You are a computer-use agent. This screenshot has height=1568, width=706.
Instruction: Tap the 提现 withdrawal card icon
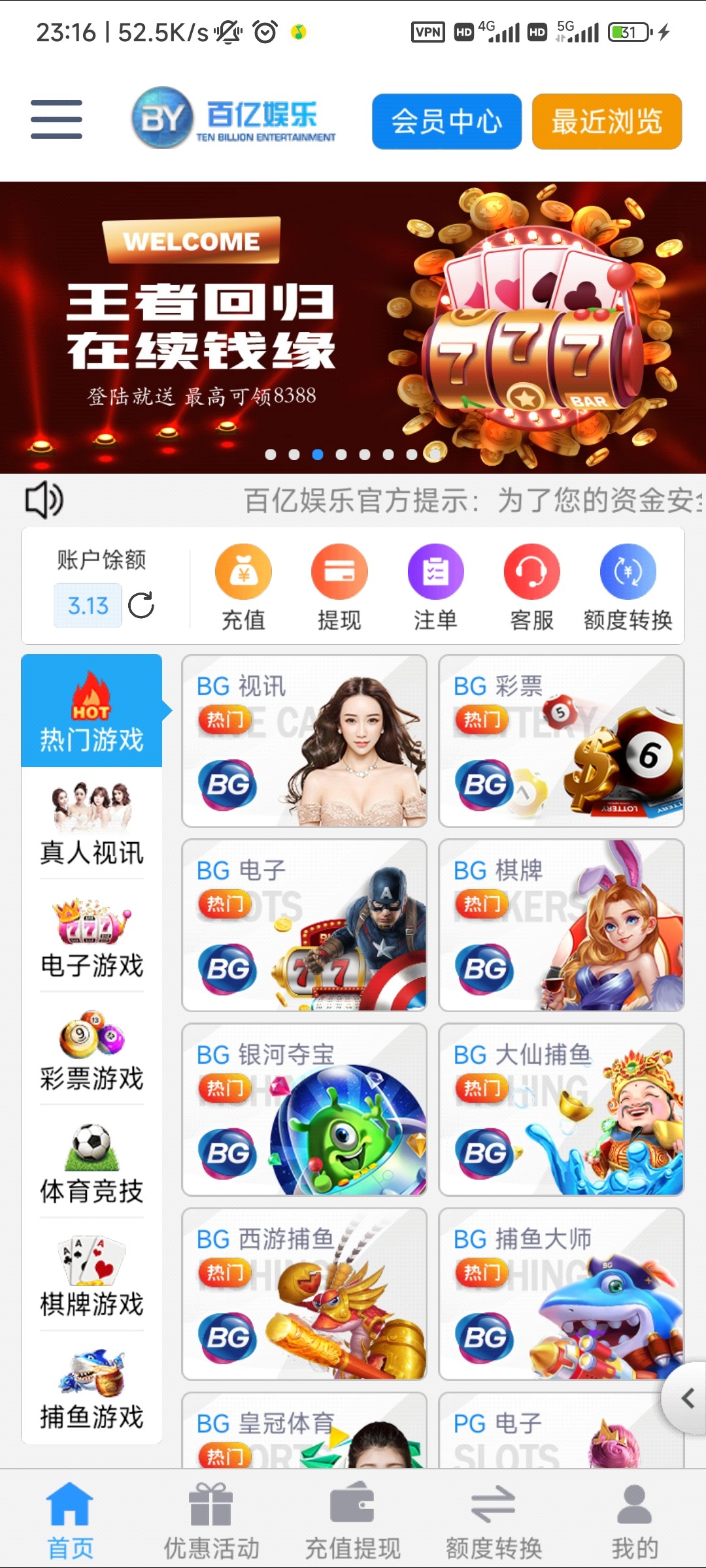coord(339,570)
